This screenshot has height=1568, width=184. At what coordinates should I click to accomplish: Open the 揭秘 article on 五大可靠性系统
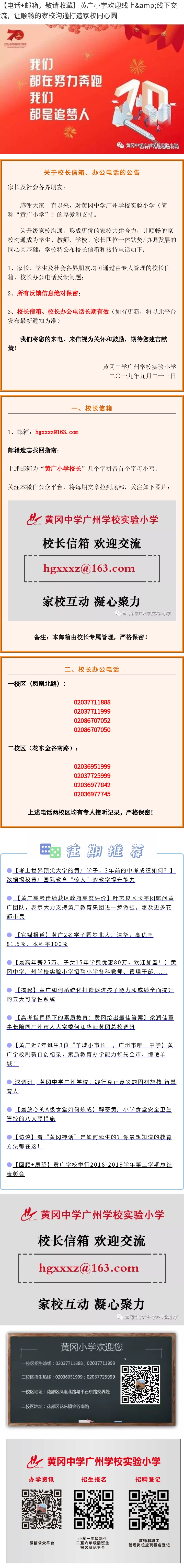click(91, 995)
